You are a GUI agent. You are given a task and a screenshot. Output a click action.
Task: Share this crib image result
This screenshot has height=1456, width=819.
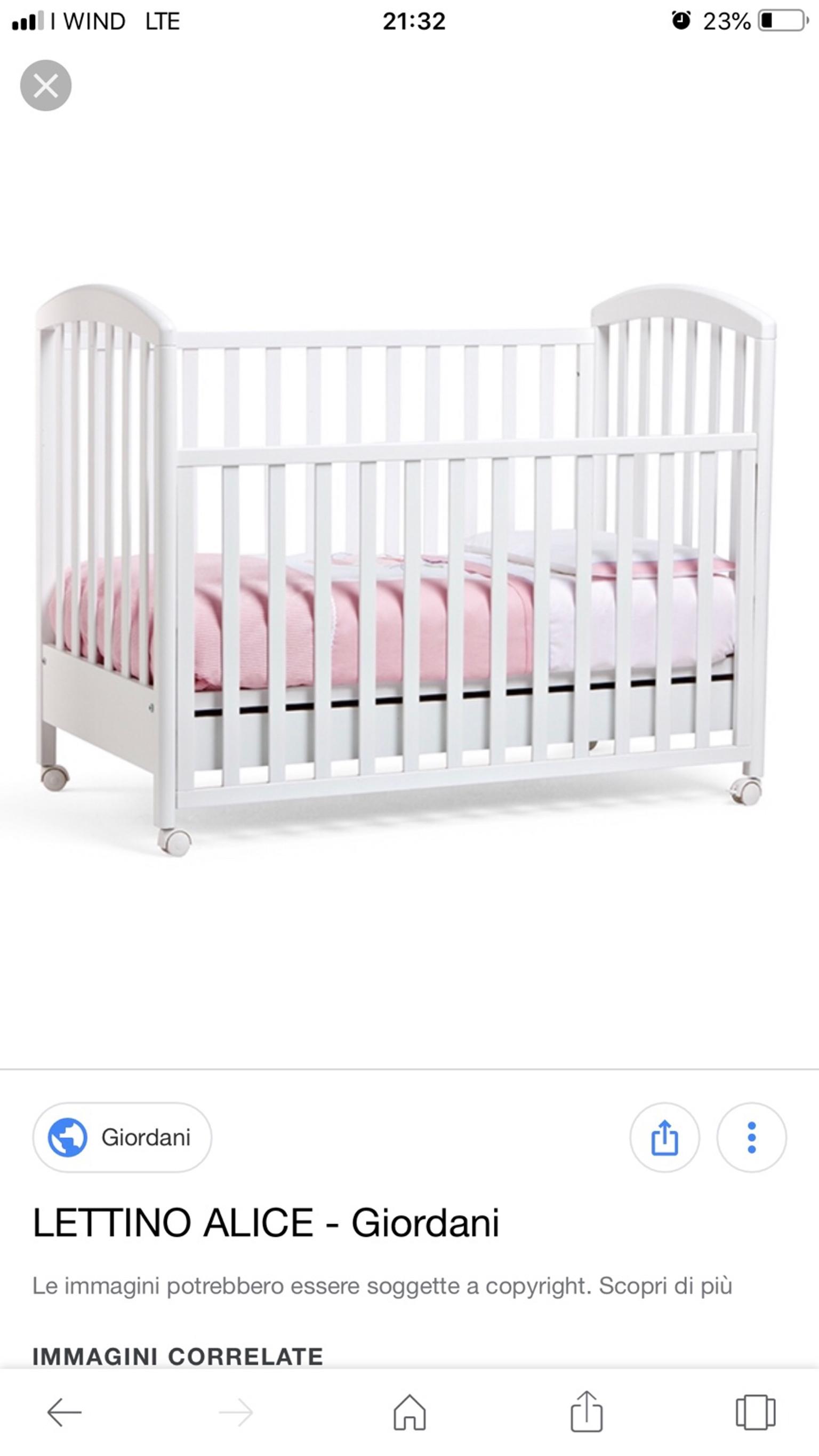[664, 1137]
